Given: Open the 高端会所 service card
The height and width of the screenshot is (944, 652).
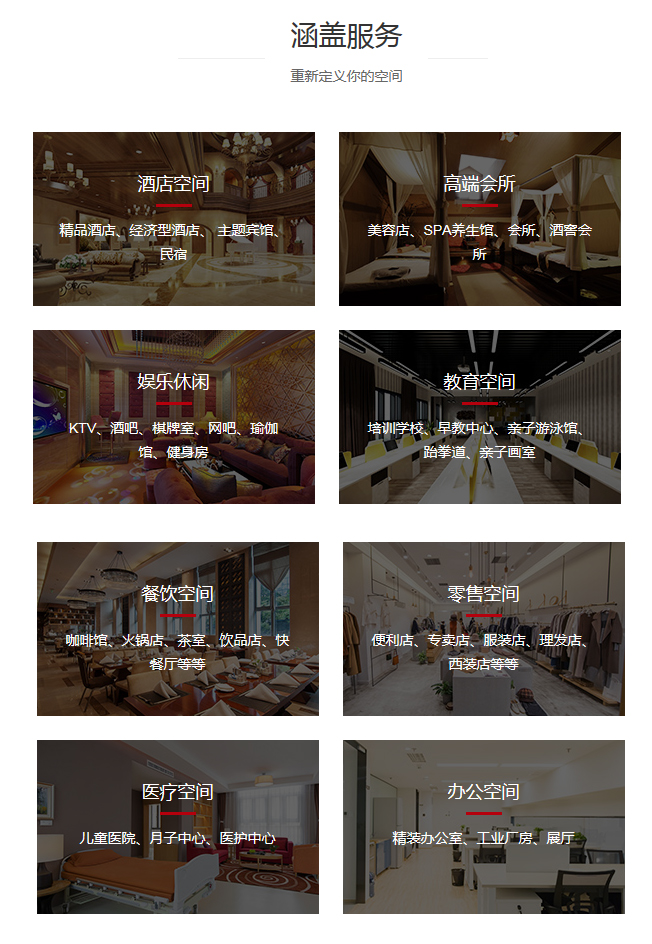Looking at the screenshot, I should coord(479,219).
